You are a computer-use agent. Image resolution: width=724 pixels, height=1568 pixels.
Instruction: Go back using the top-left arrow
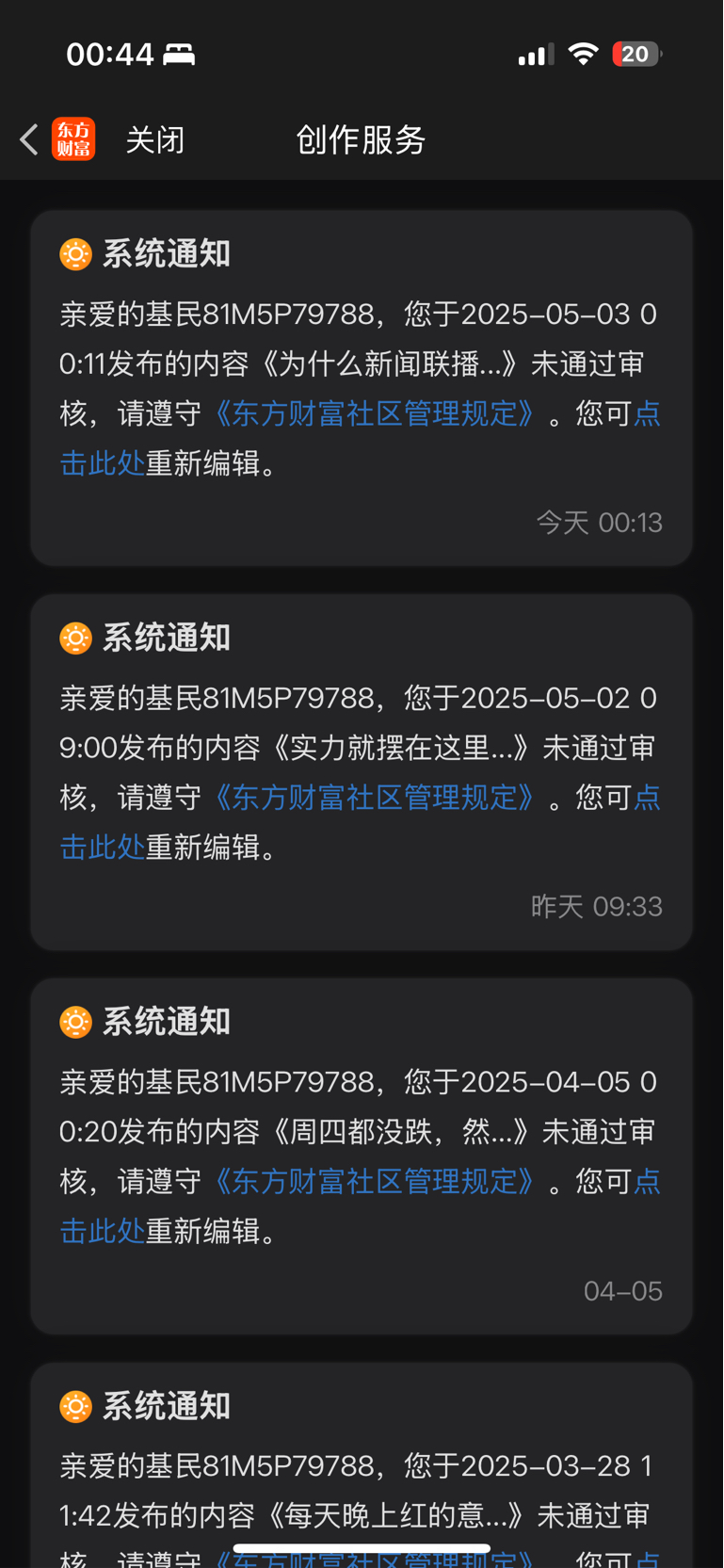pyautogui.click(x=29, y=139)
